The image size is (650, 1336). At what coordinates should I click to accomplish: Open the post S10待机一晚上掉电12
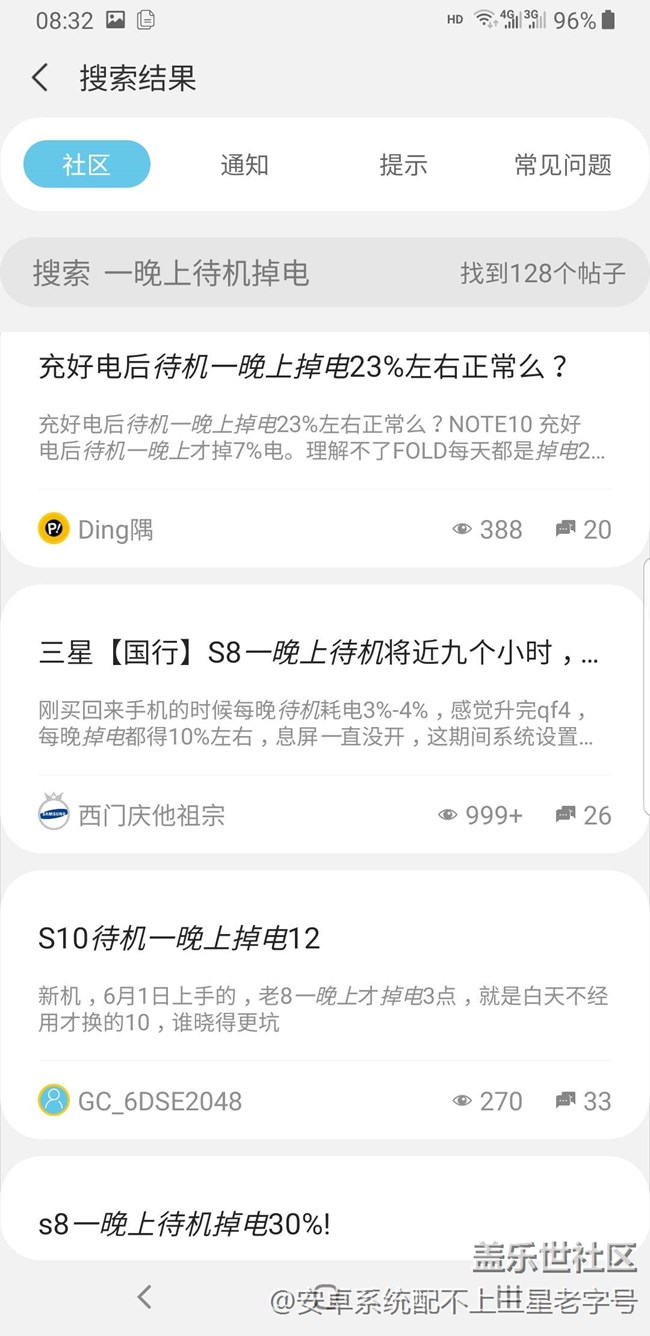click(180, 938)
